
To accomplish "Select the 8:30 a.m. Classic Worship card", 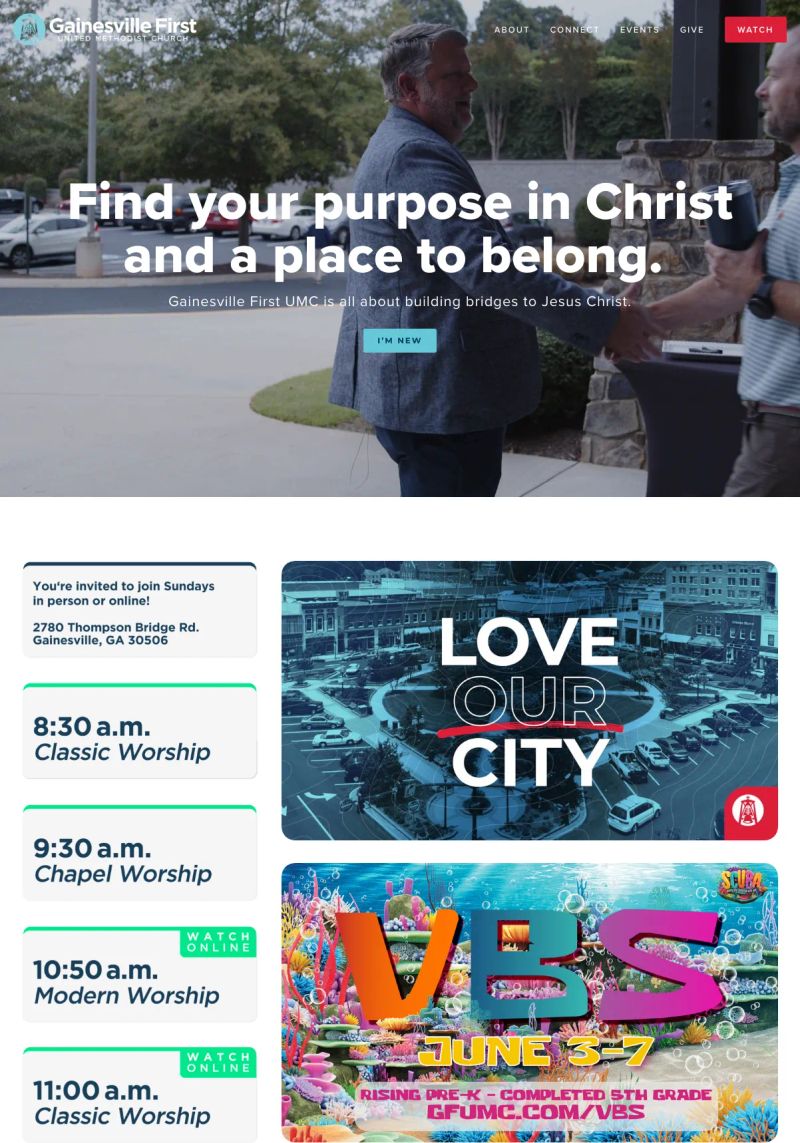I will pos(139,733).
